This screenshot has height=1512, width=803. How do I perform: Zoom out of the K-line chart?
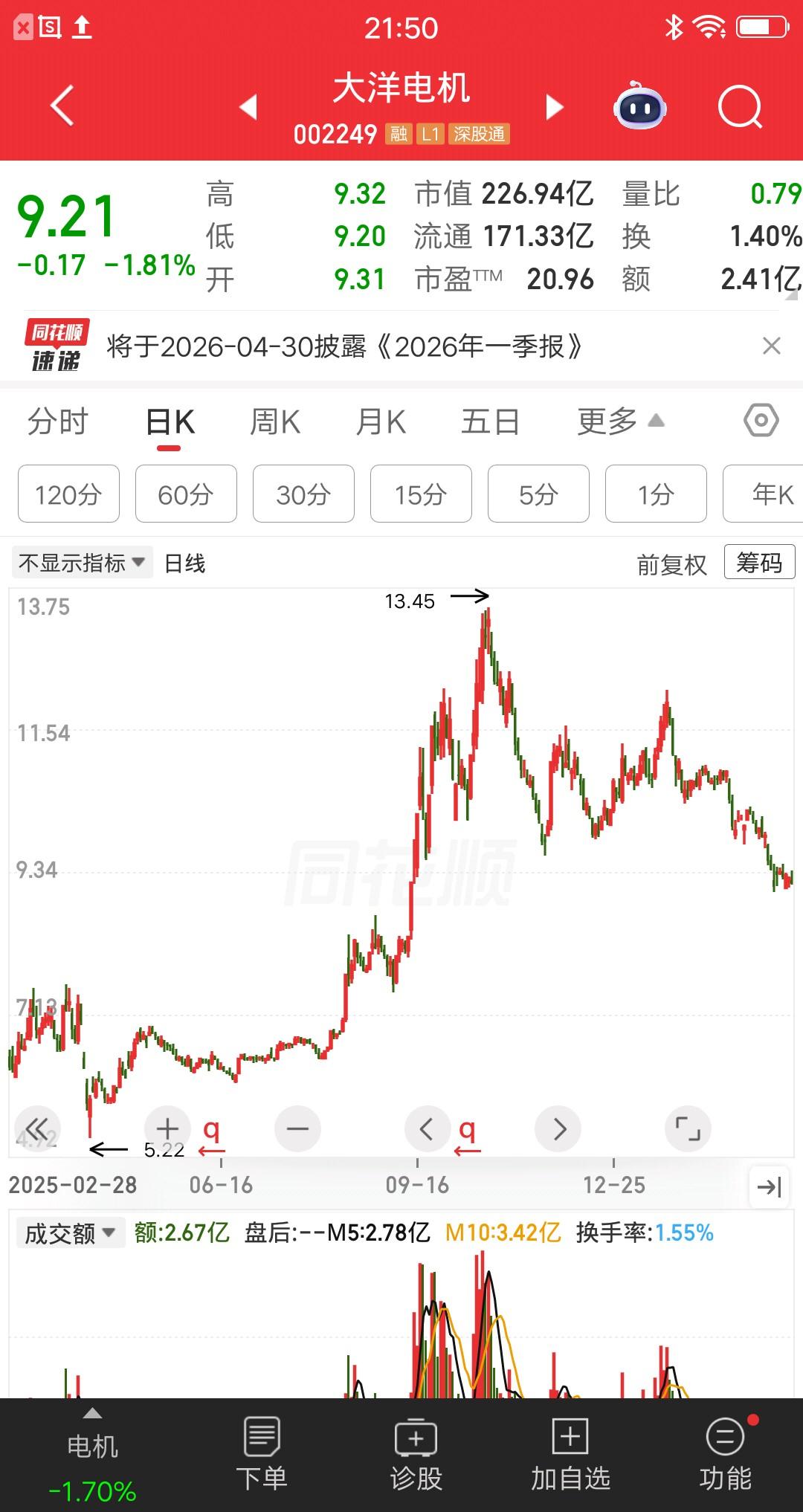point(297,1128)
